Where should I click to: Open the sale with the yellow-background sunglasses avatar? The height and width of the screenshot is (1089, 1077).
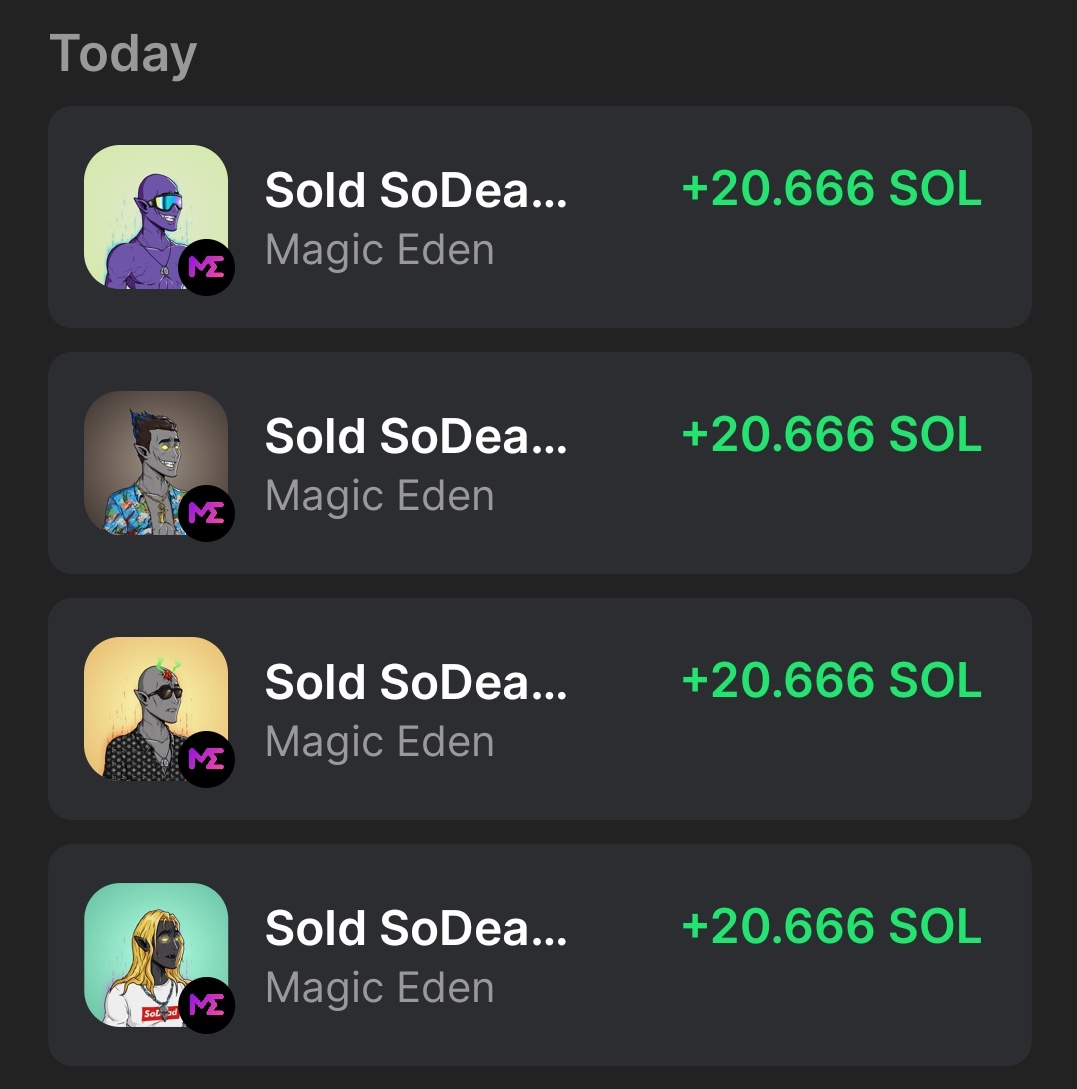539,709
